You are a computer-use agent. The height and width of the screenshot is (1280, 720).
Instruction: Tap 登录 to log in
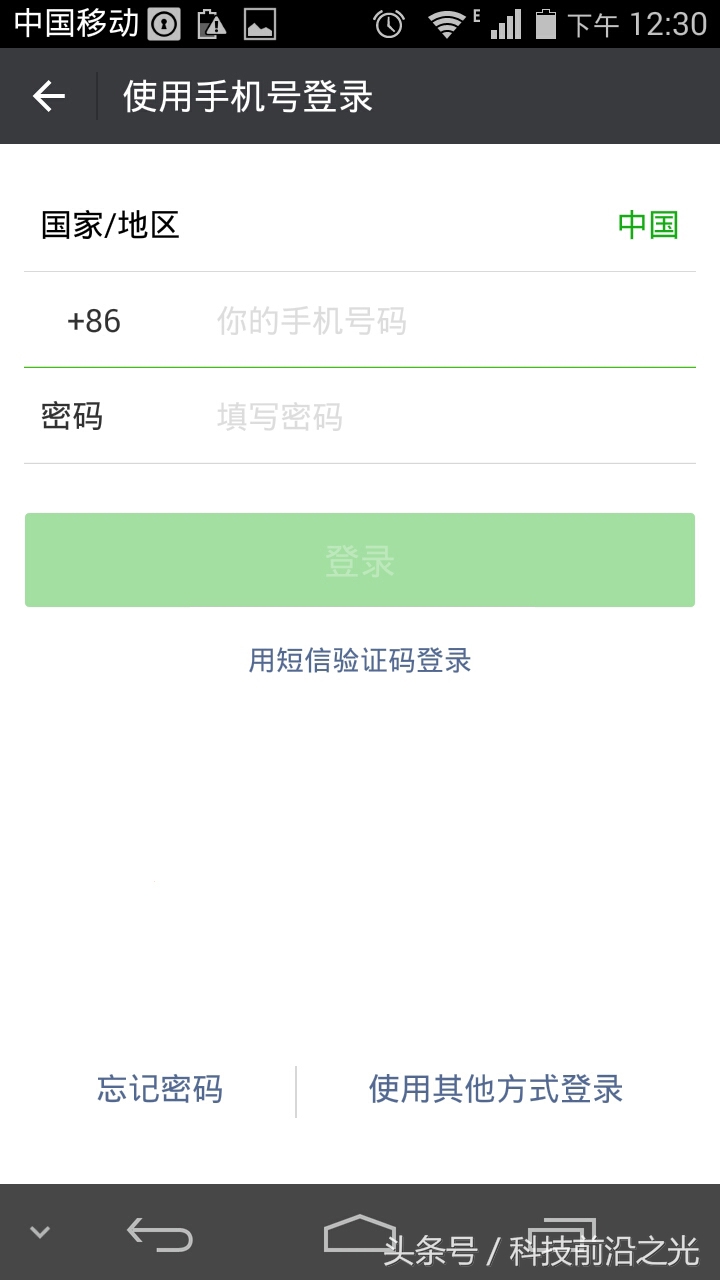(359, 560)
